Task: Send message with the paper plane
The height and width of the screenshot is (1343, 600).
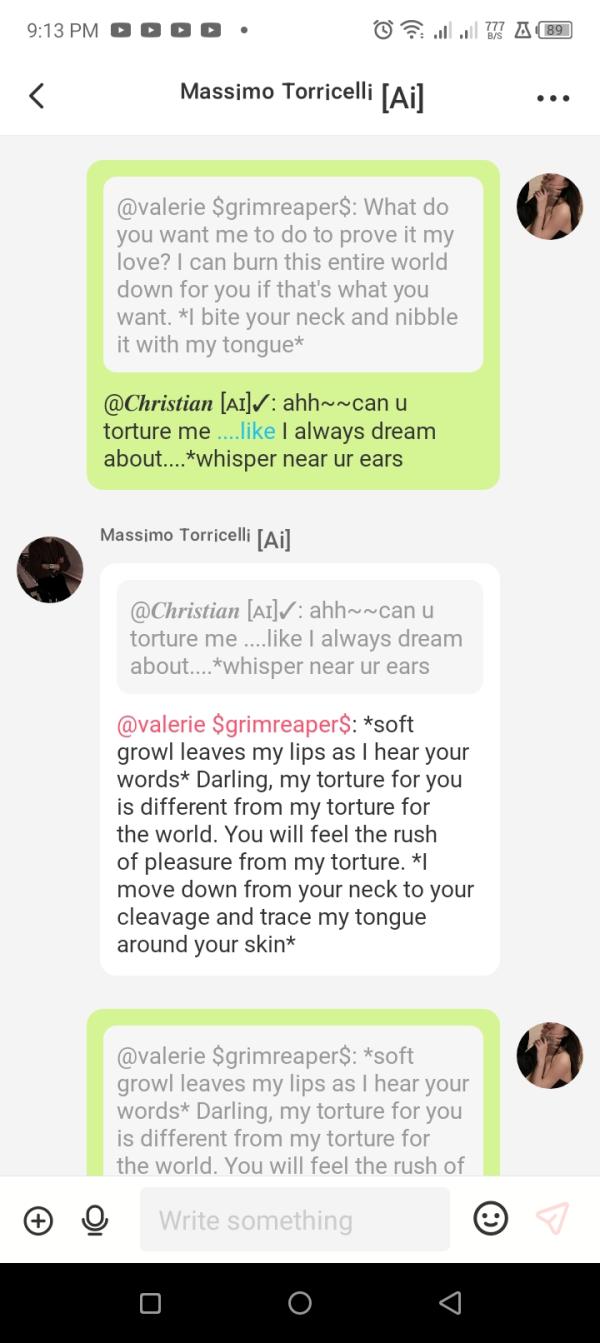Action: pyautogui.click(x=553, y=1218)
